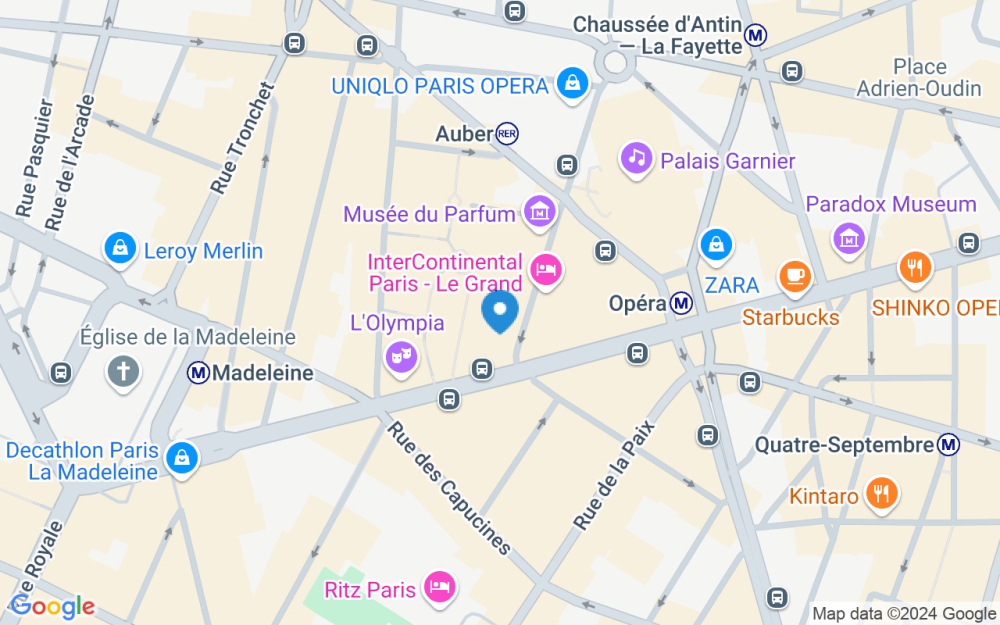This screenshot has width=1000, height=625.
Task: Tap the Auber RER station icon
Action: 507,133
